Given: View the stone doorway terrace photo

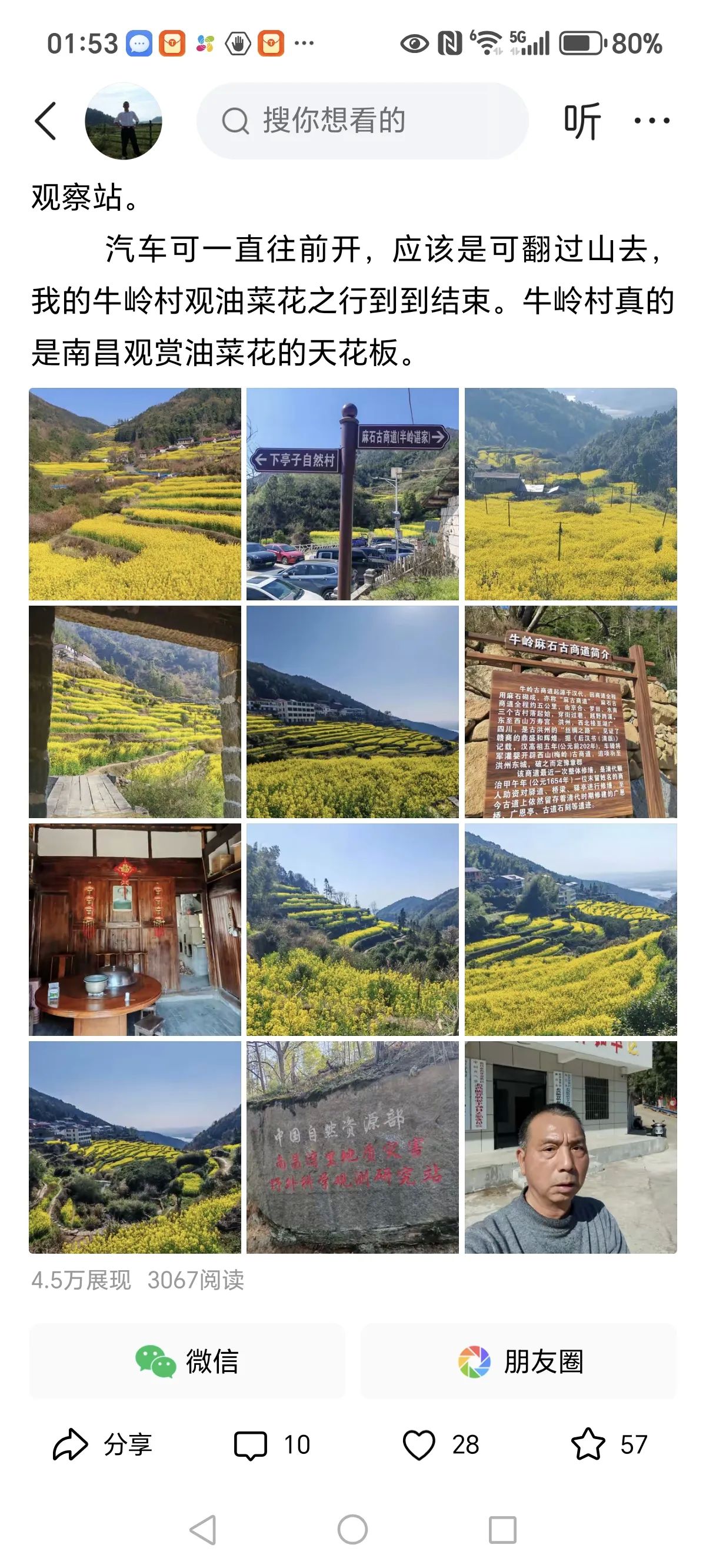Looking at the screenshot, I should [135, 711].
